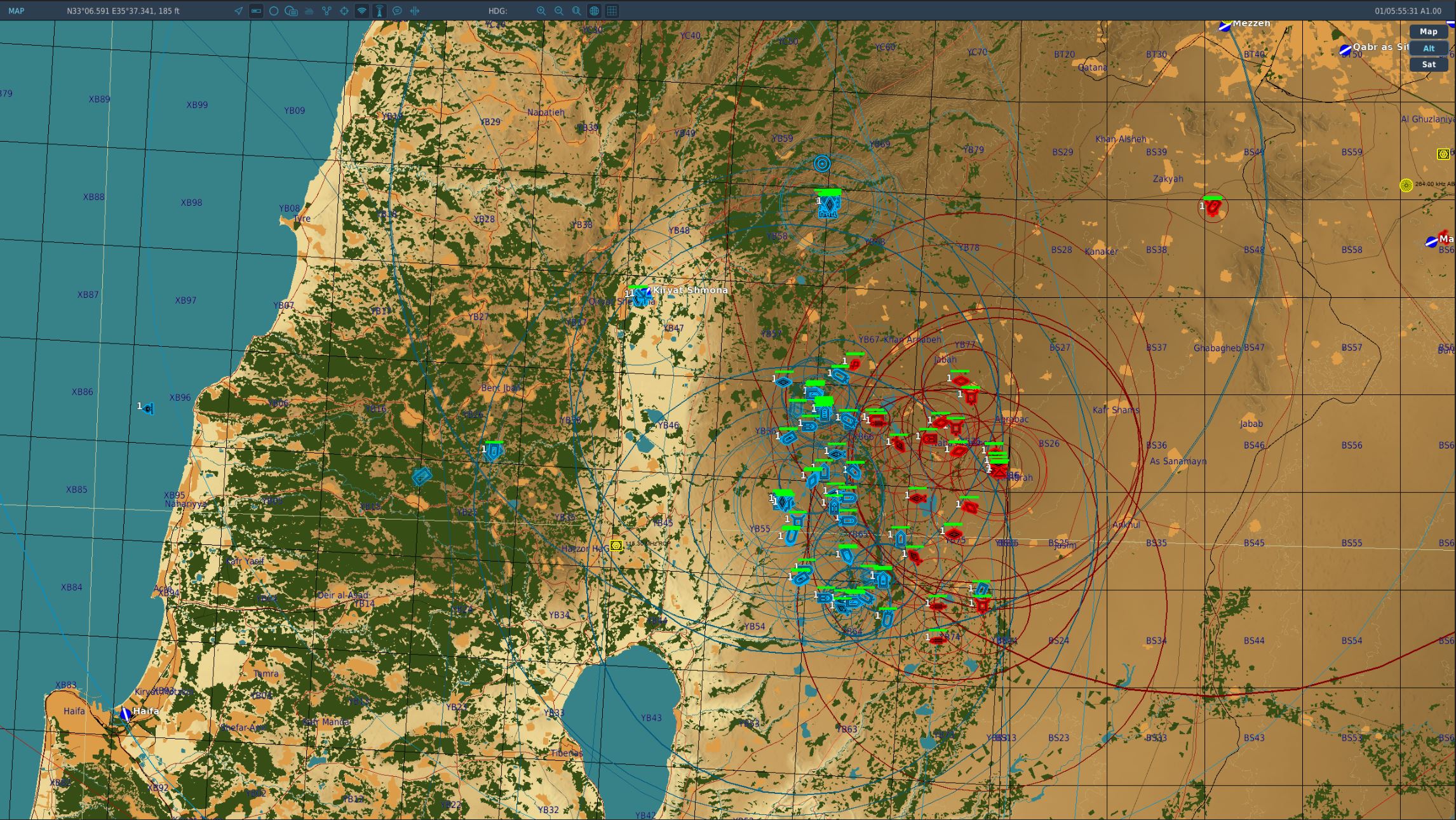
Task: Select the circle drawing tool
Action: pos(274,11)
